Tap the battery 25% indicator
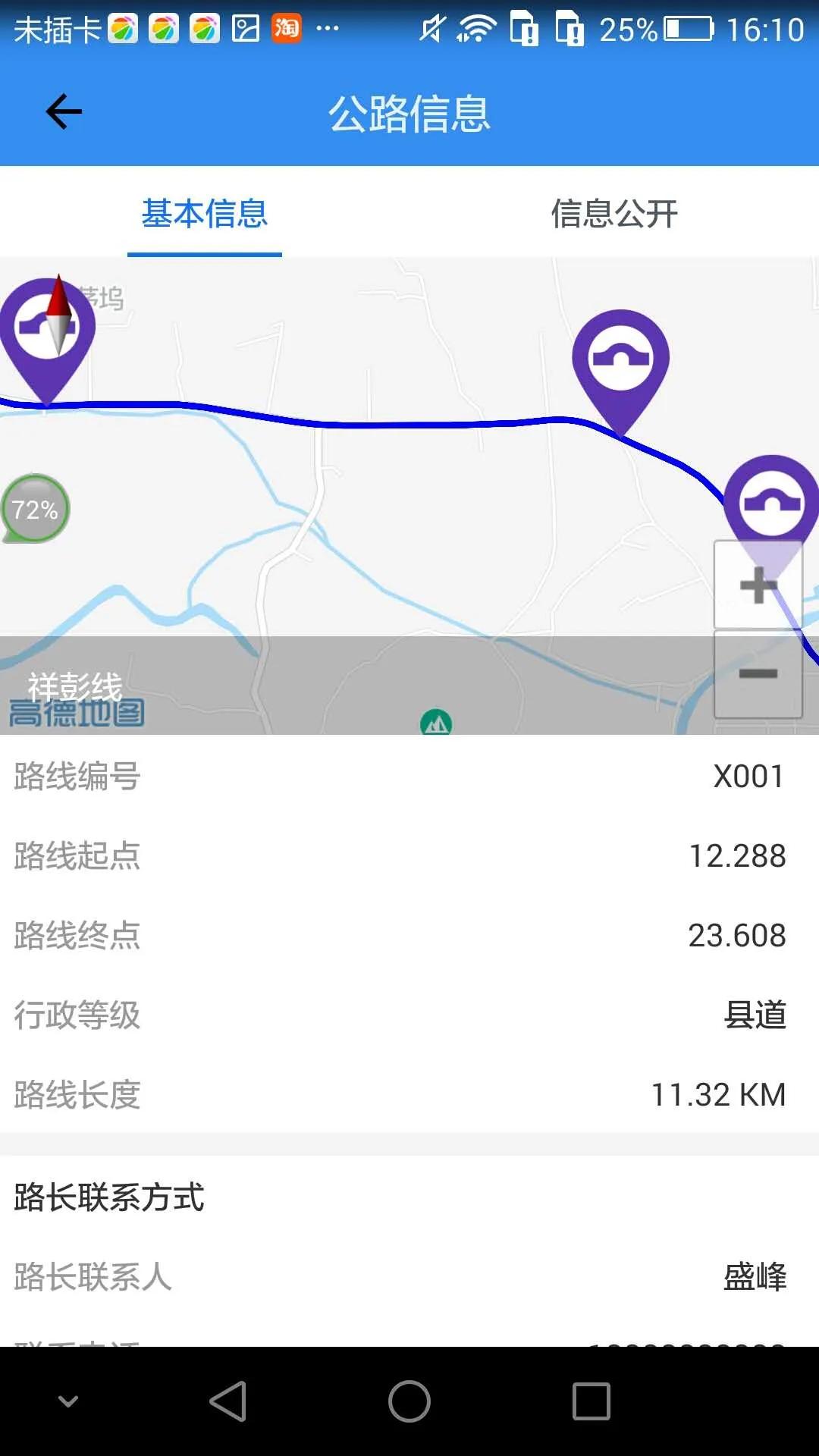The height and width of the screenshot is (1456, 819). [x=654, y=28]
